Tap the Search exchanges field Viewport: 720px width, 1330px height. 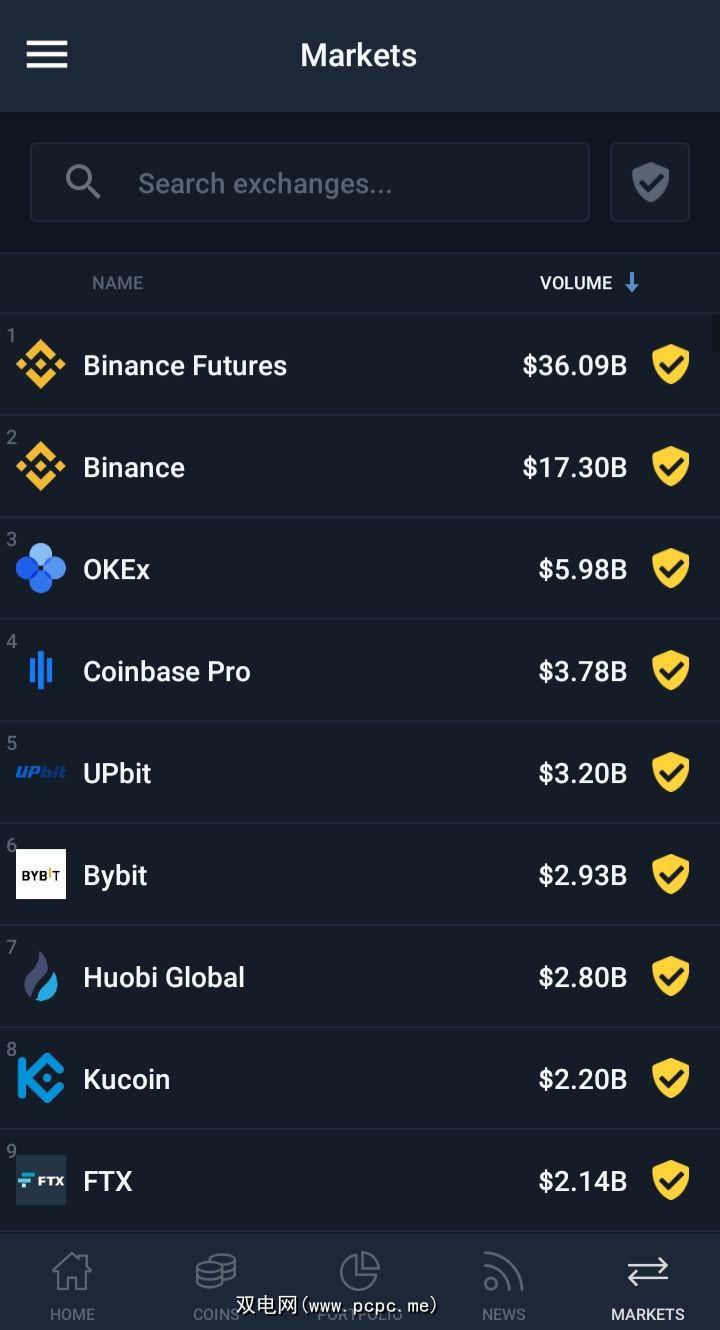pyautogui.click(x=310, y=183)
